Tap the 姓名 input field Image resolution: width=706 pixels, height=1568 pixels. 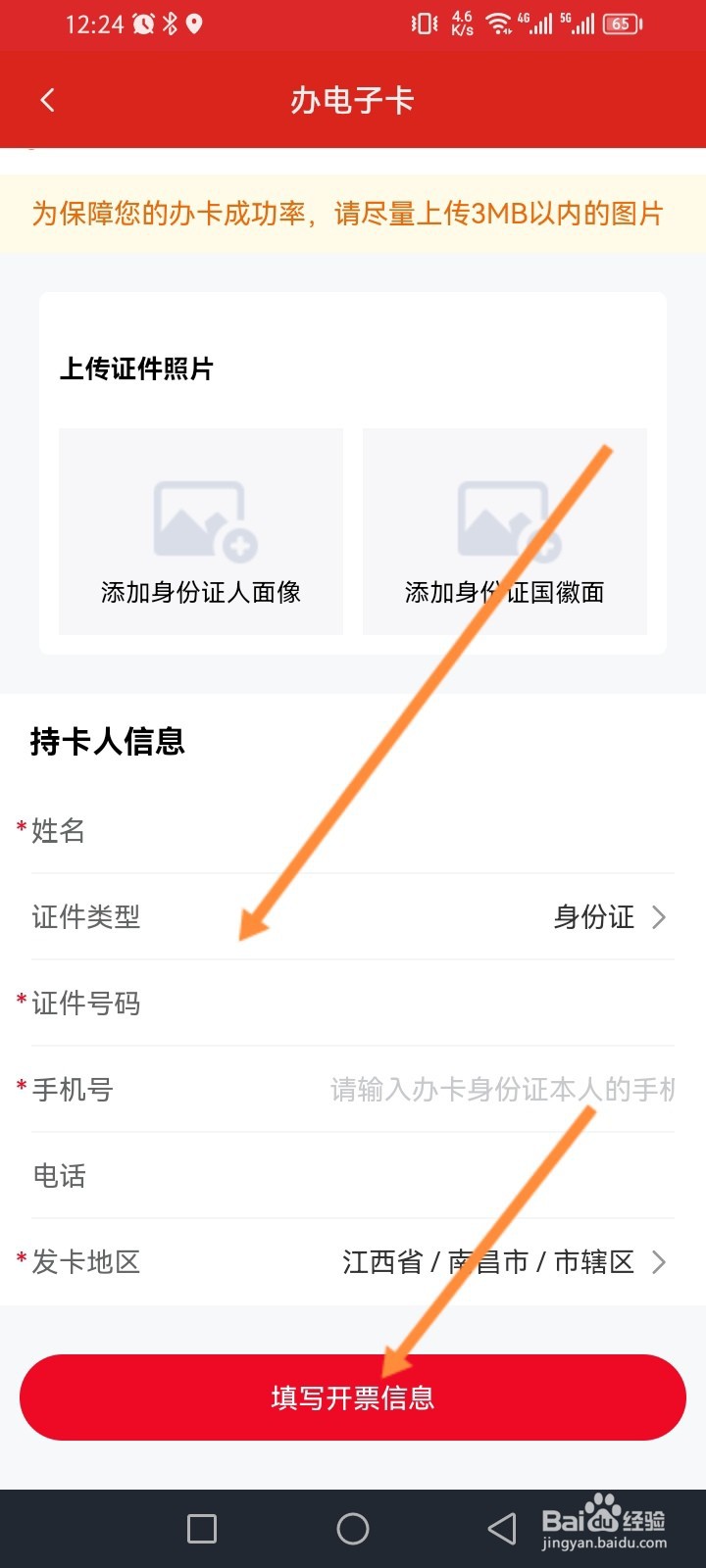(353, 831)
